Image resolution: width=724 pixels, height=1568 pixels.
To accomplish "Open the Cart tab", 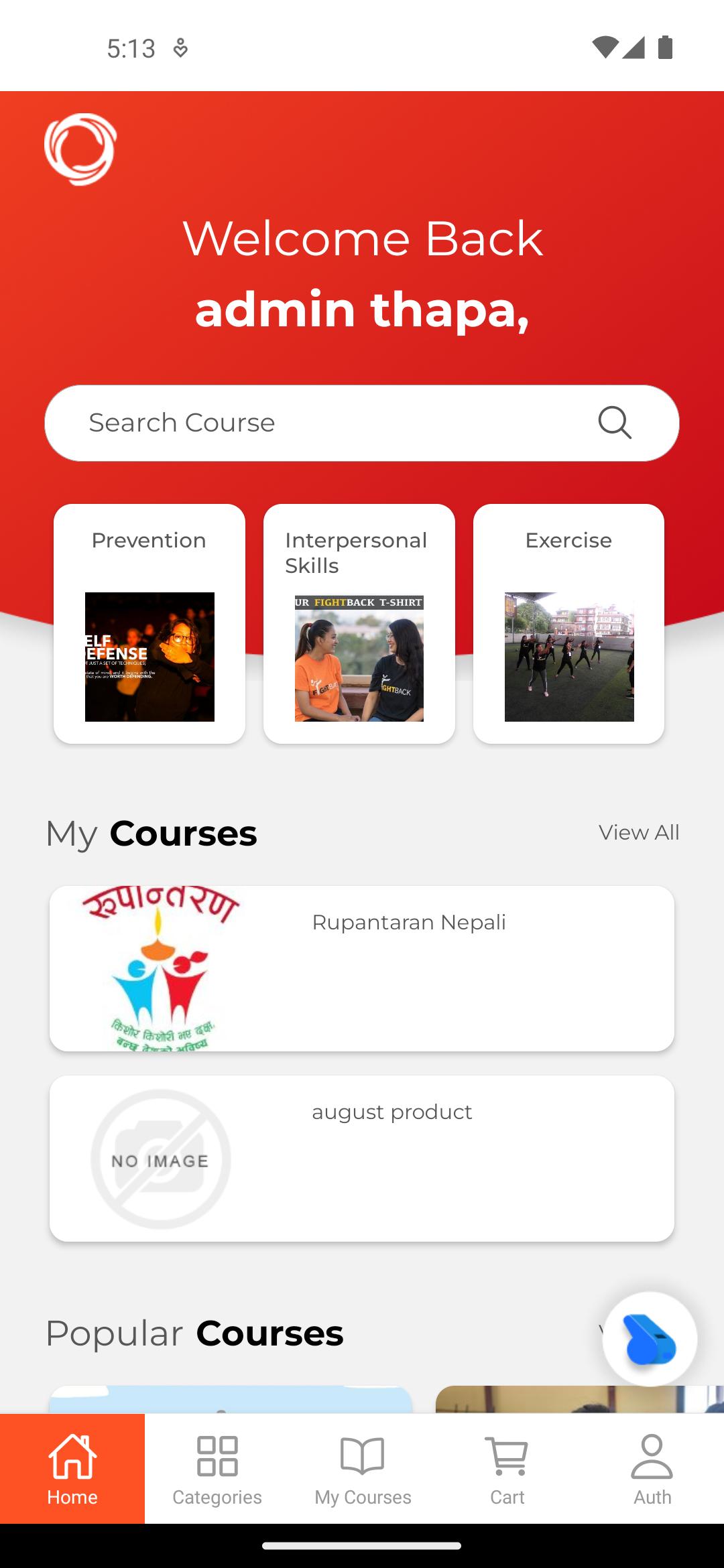I will pyautogui.click(x=507, y=1469).
